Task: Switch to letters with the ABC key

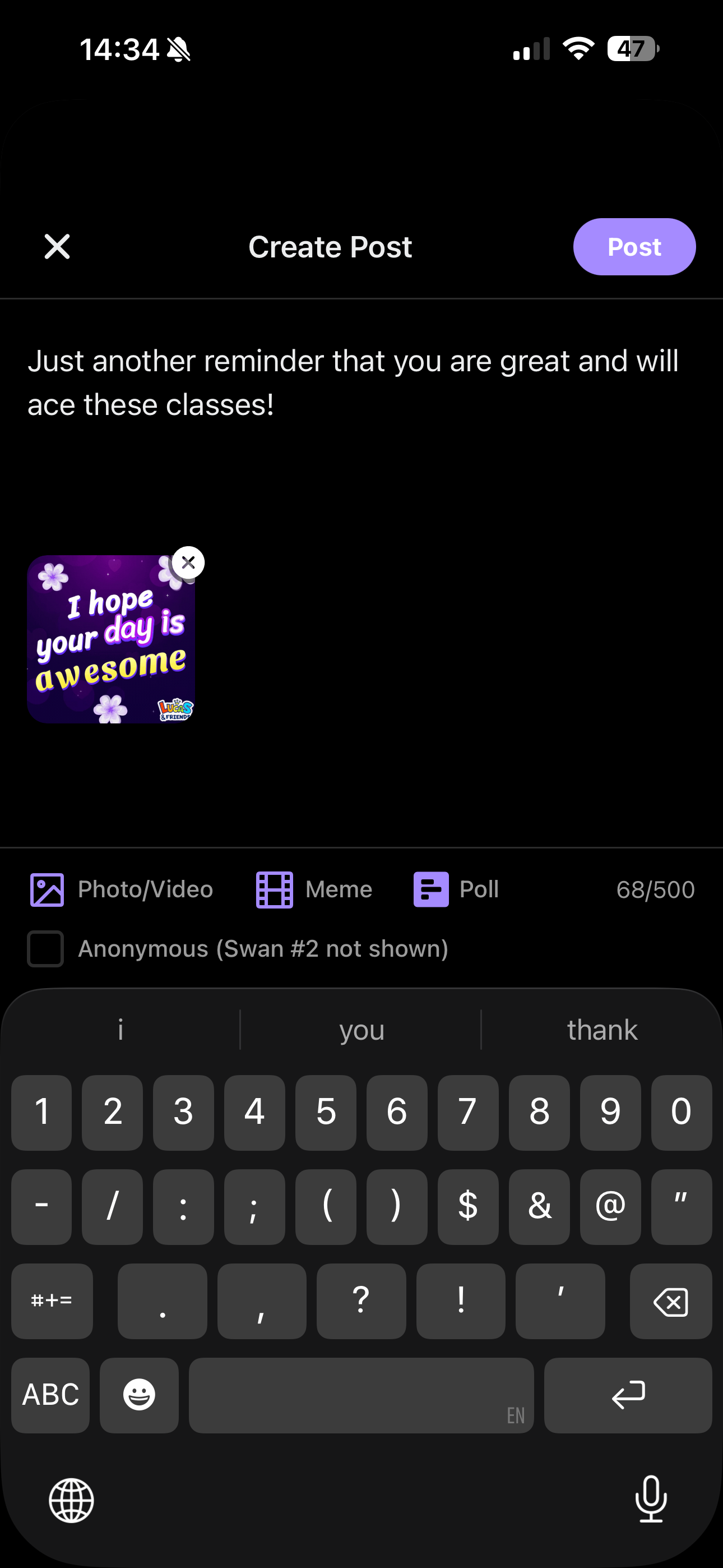Action: 50,1395
